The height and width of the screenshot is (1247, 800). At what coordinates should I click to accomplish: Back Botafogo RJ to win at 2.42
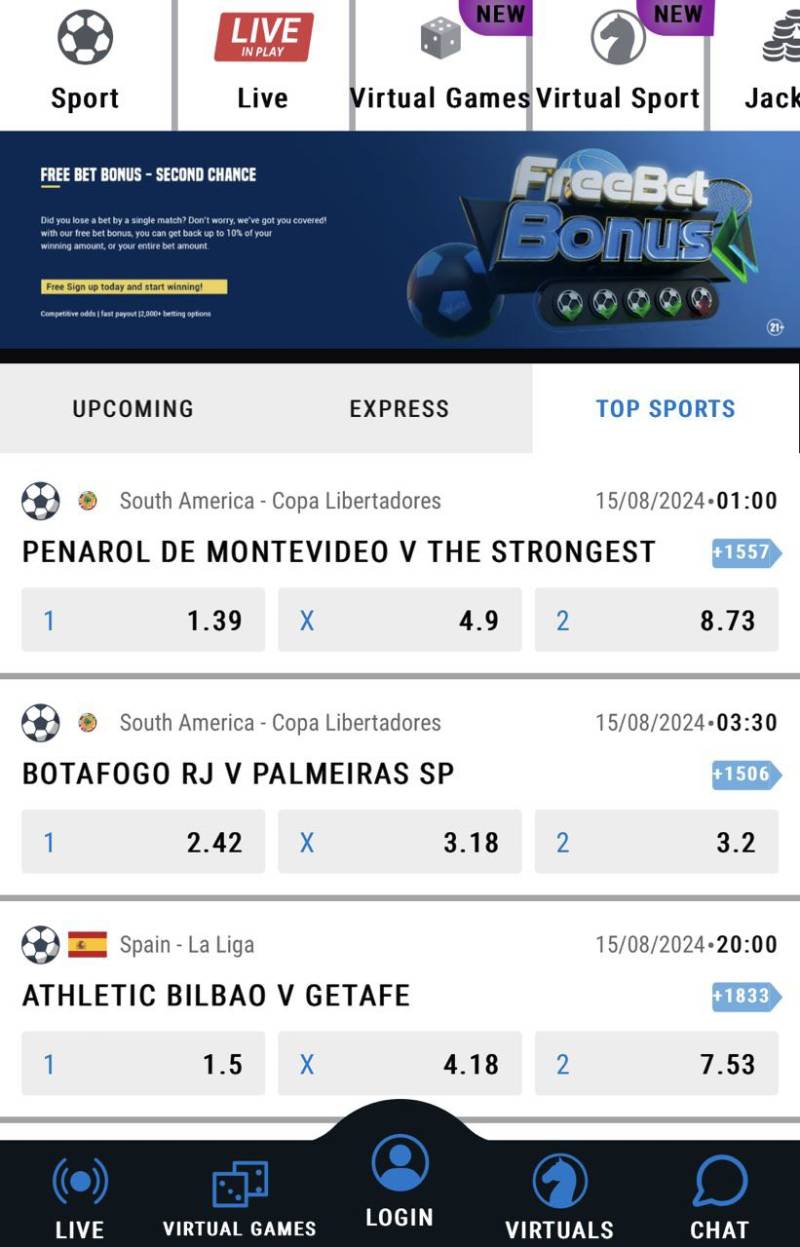click(x=143, y=843)
